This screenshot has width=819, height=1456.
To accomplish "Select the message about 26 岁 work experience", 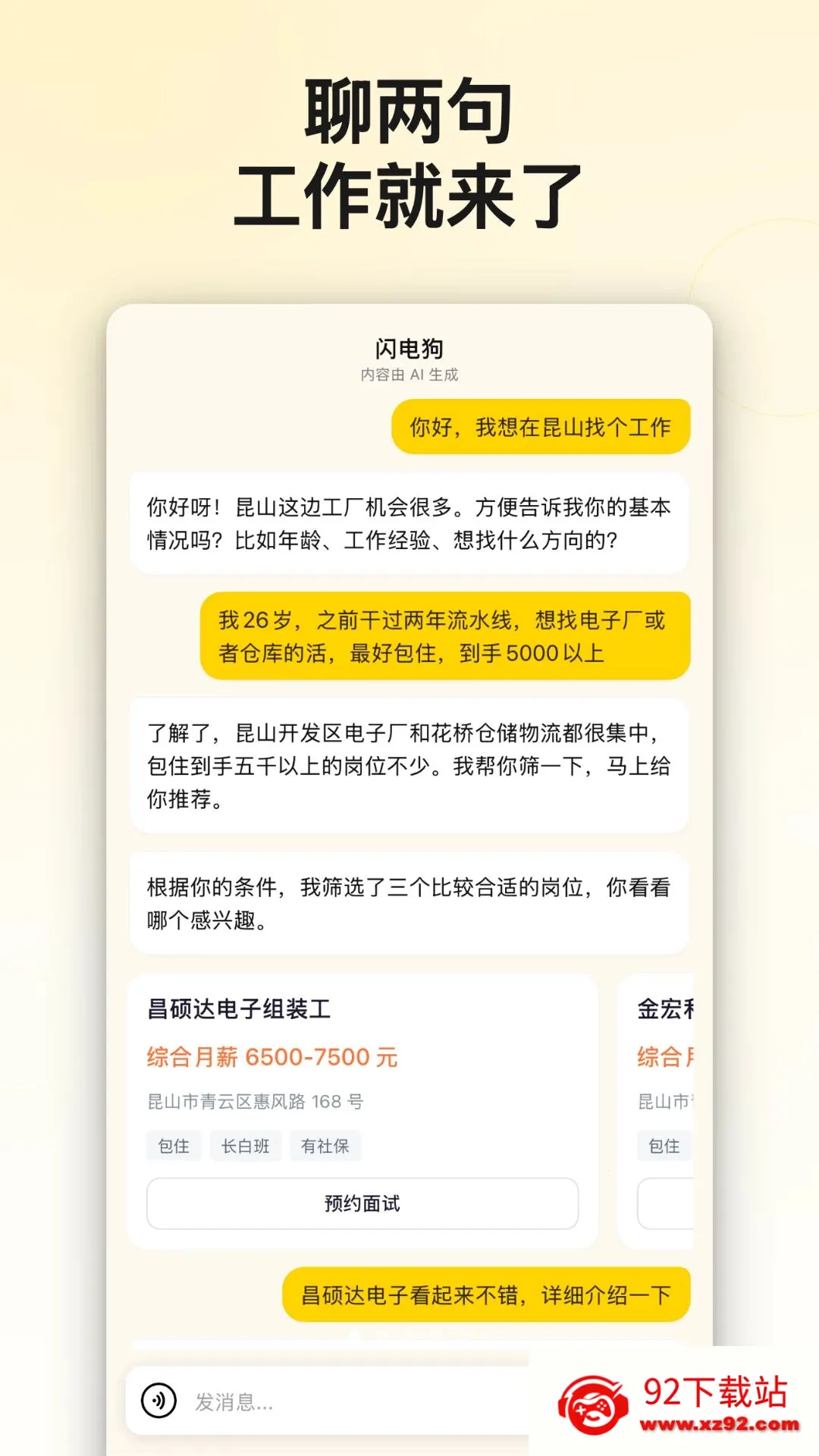I will pyautogui.click(x=444, y=635).
